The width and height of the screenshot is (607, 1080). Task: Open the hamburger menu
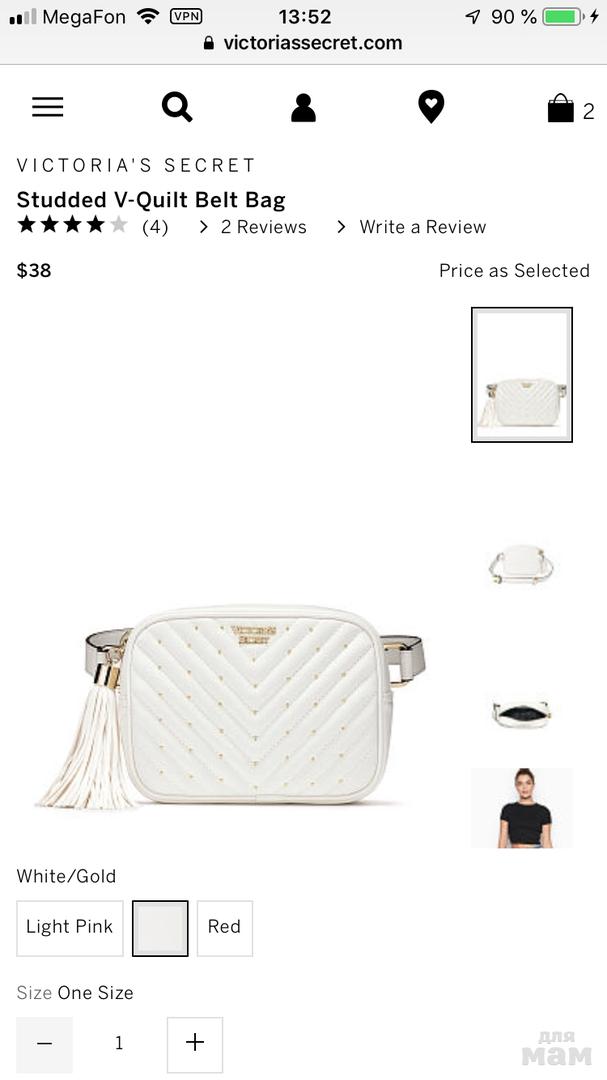click(x=47, y=107)
